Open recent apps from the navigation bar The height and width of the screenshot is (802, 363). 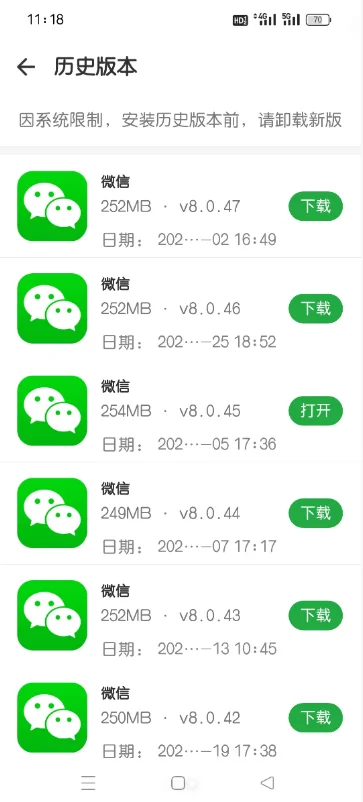88,783
